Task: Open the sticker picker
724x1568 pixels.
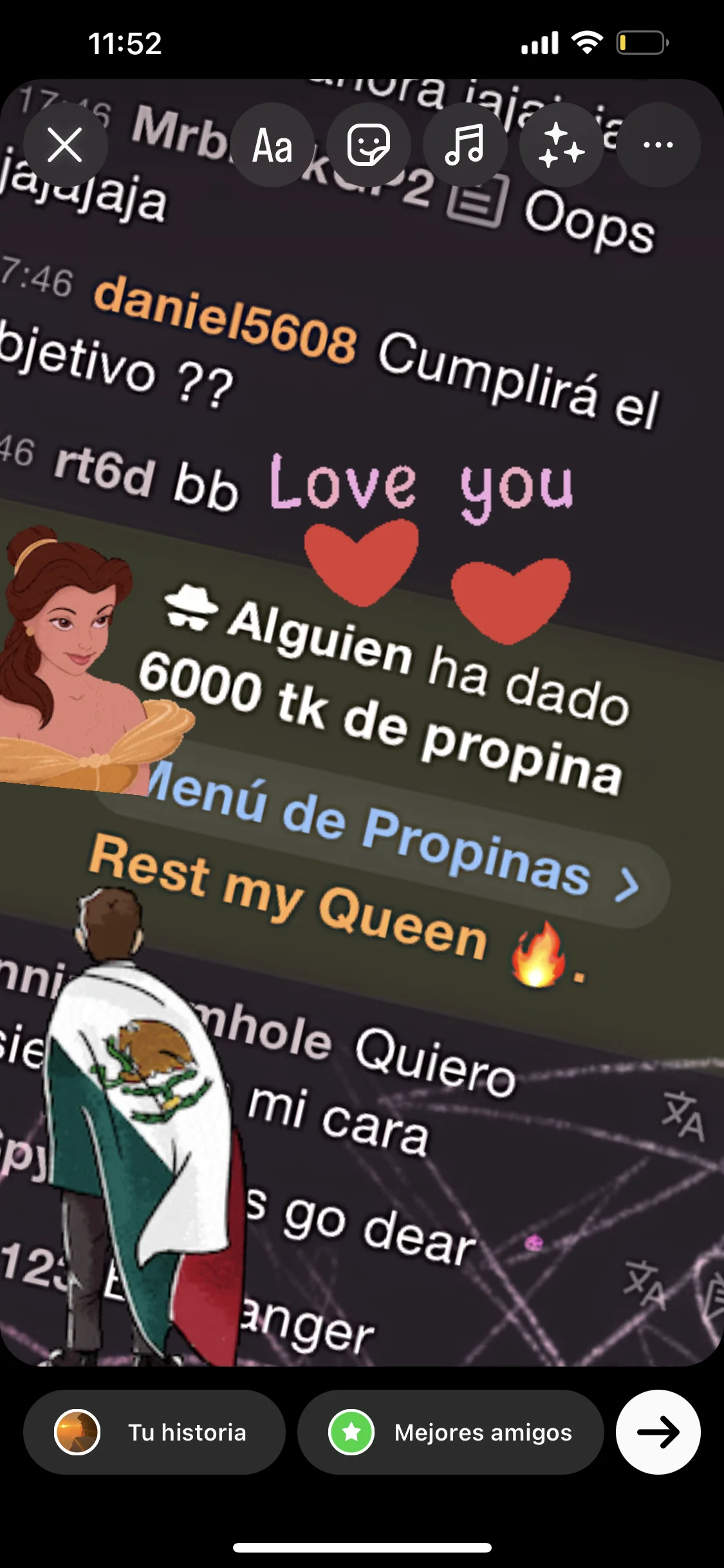Action: click(x=368, y=145)
